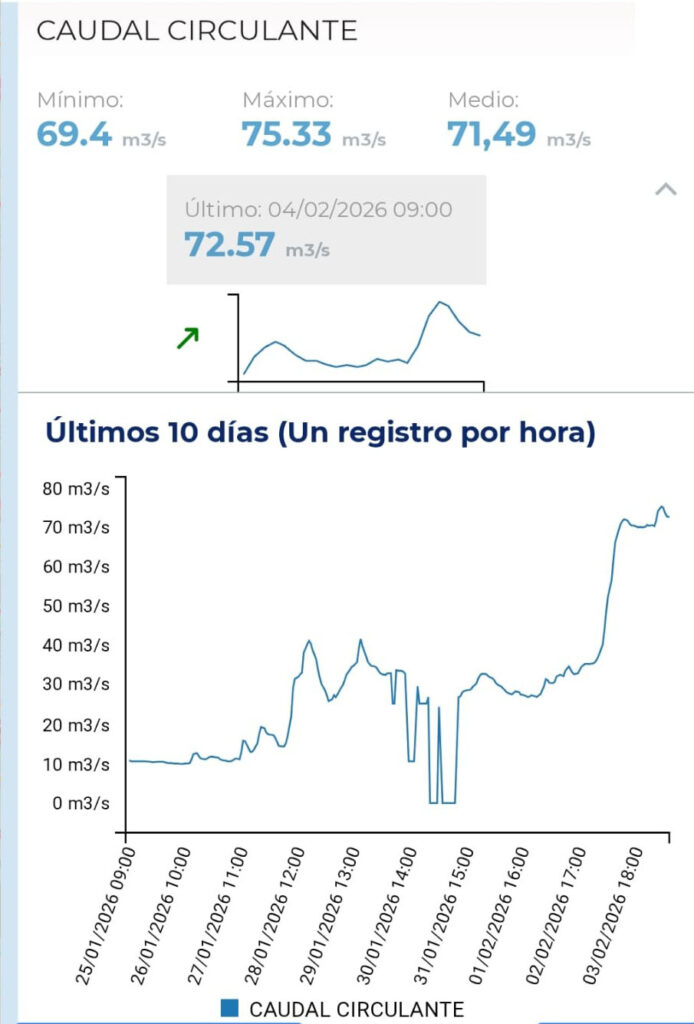Toggle the CAUDAL CIRCULANTE legend series
The height and width of the screenshot is (1024, 694).
[343, 1008]
